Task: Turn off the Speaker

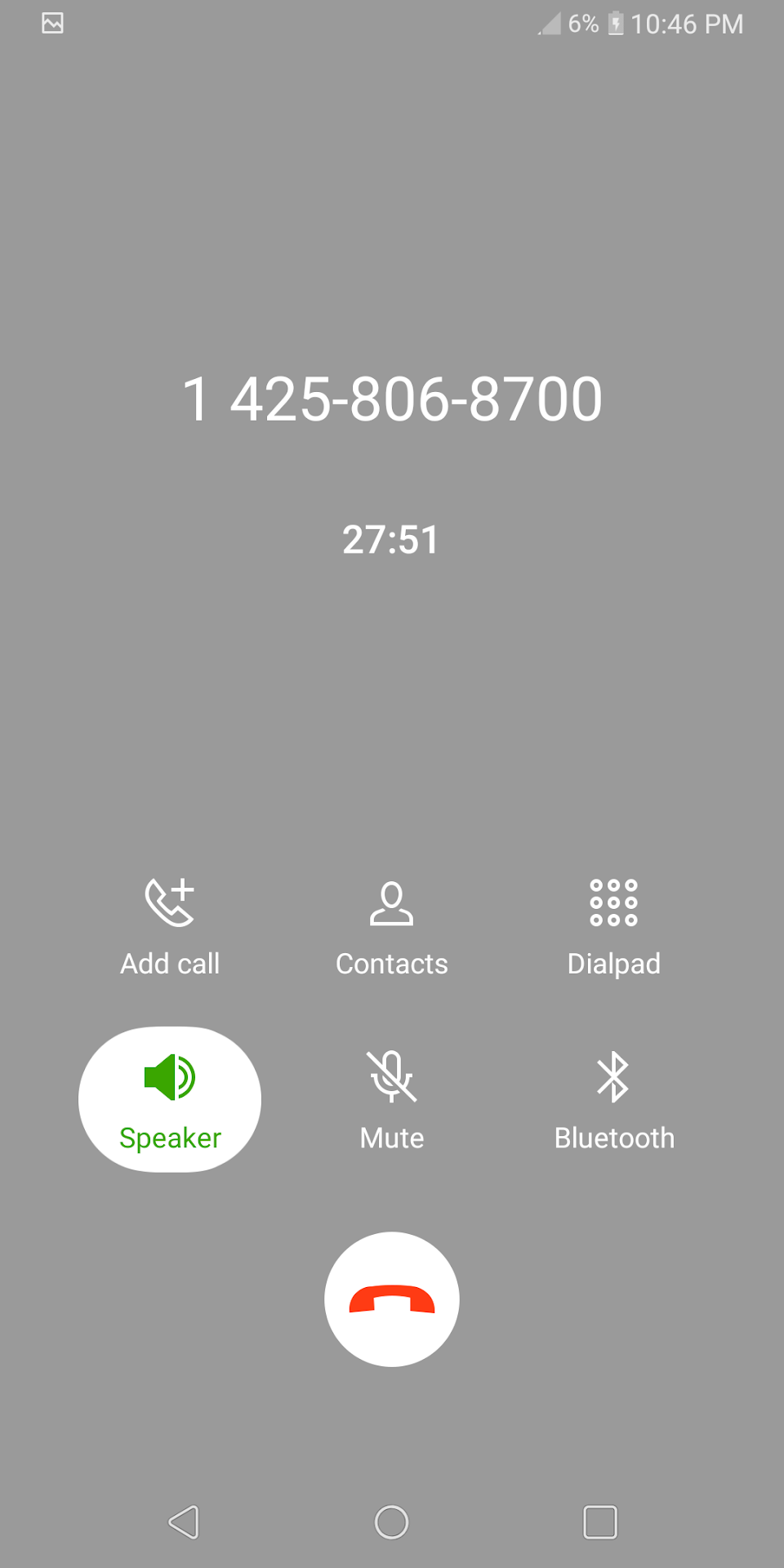Action: [170, 1099]
